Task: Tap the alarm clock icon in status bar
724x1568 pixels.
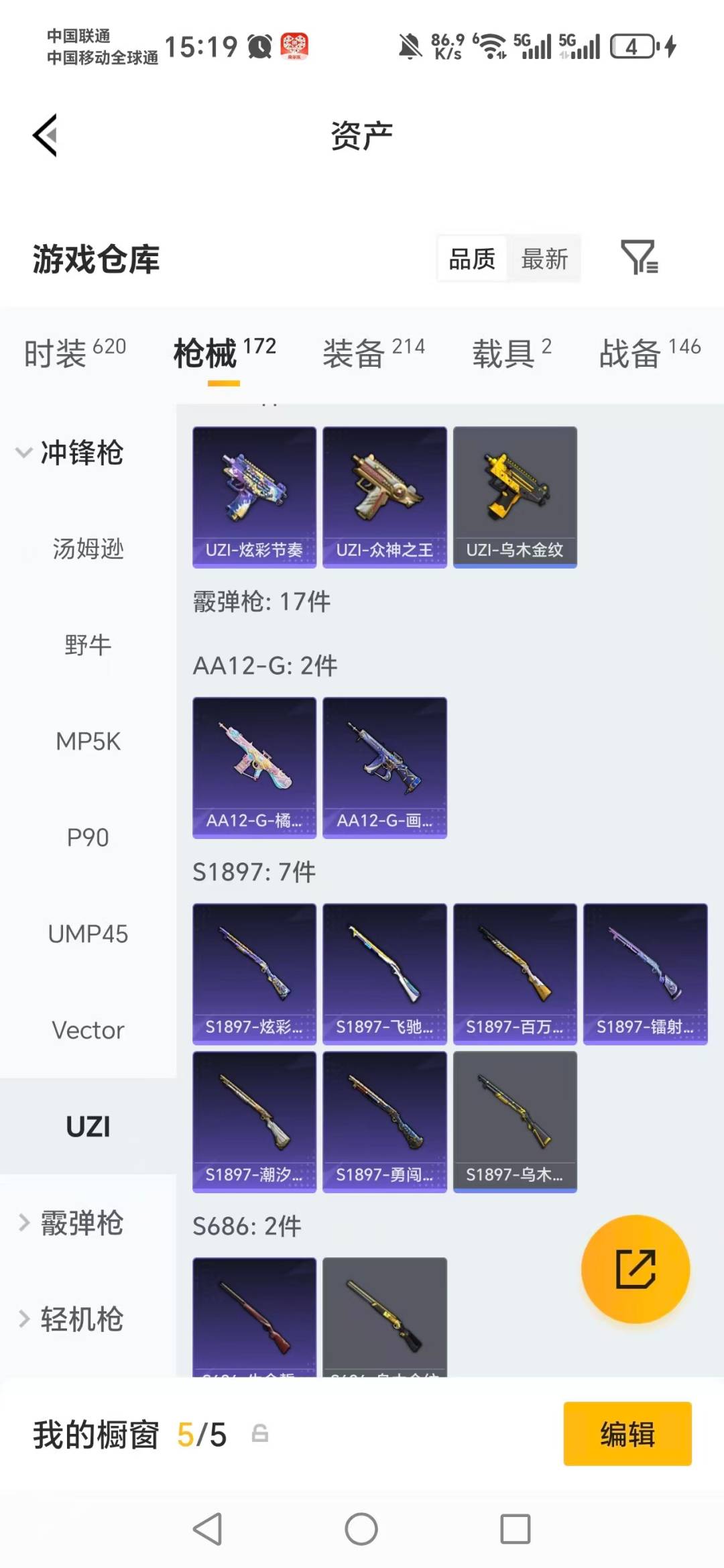Action: (x=258, y=46)
